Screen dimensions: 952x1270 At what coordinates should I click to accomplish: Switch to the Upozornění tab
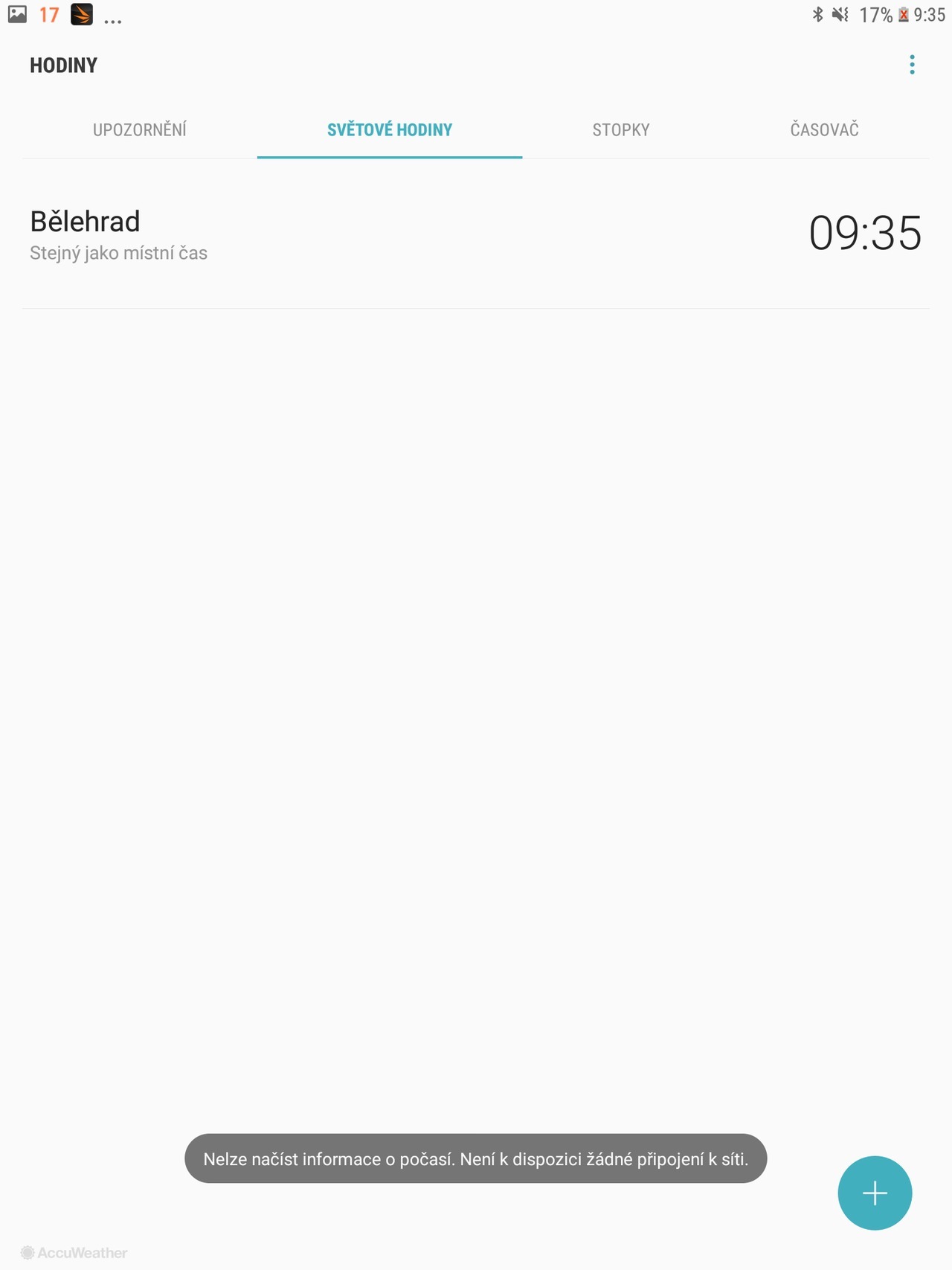tap(140, 129)
